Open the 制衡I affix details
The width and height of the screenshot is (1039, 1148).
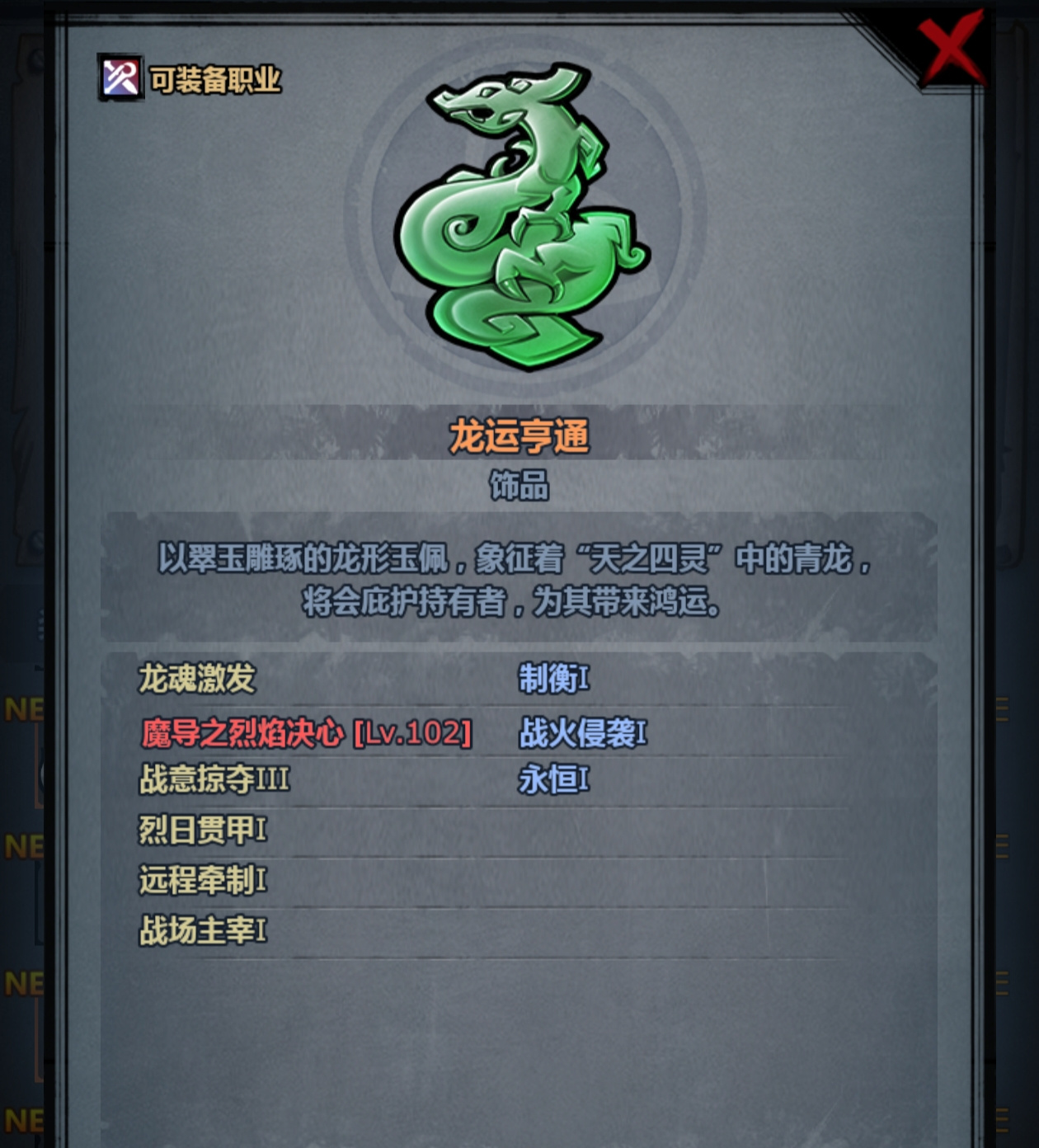[x=553, y=679]
